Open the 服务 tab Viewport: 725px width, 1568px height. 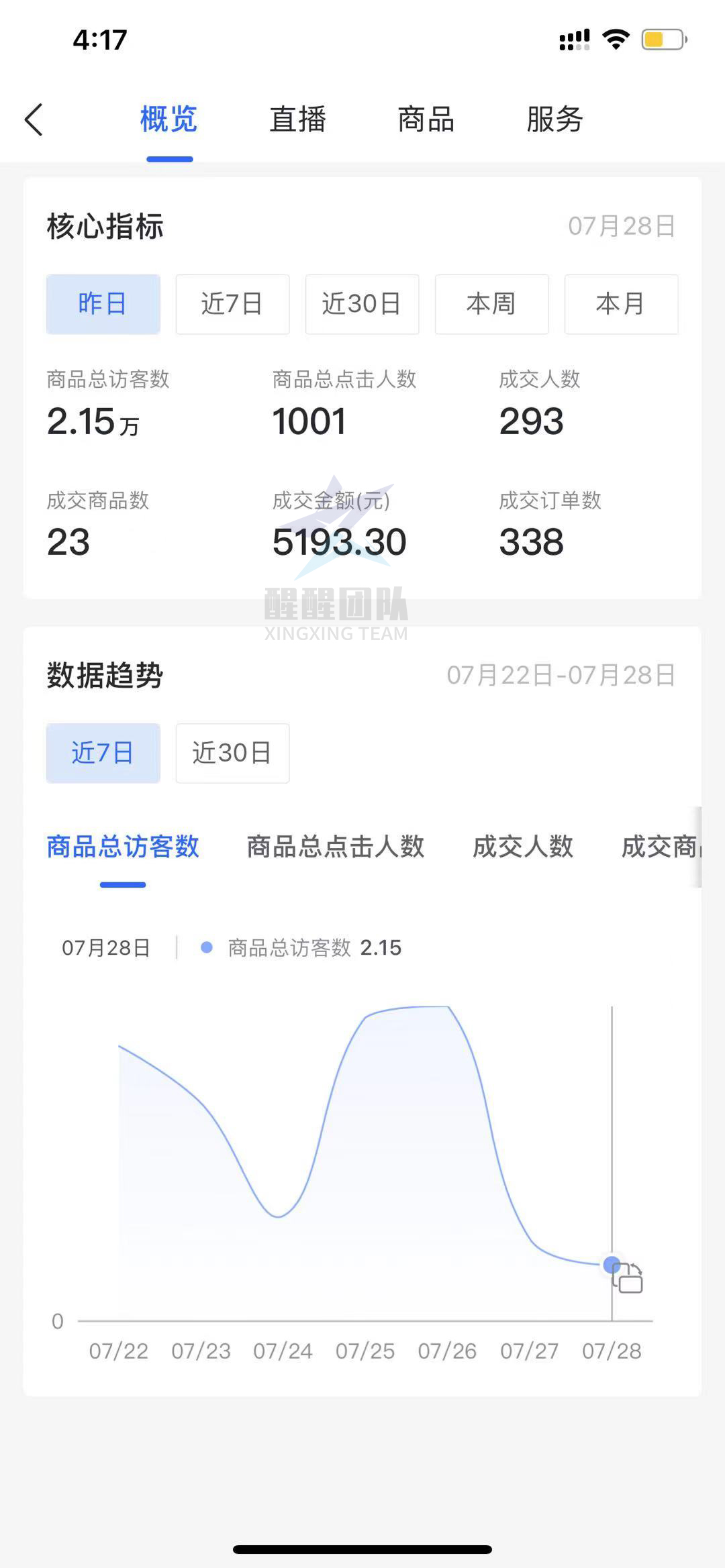point(554,119)
